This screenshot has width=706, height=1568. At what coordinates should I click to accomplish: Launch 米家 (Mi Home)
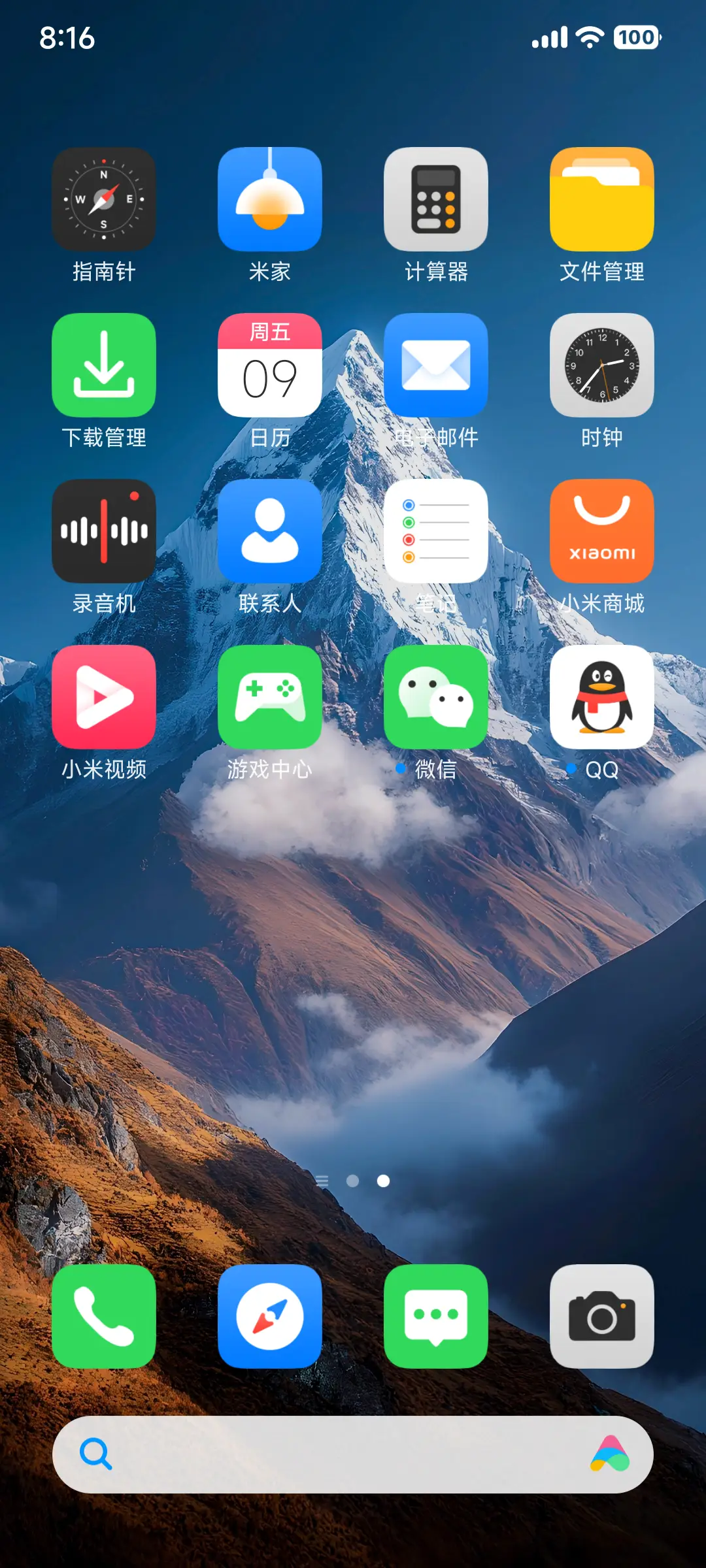coord(270,198)
